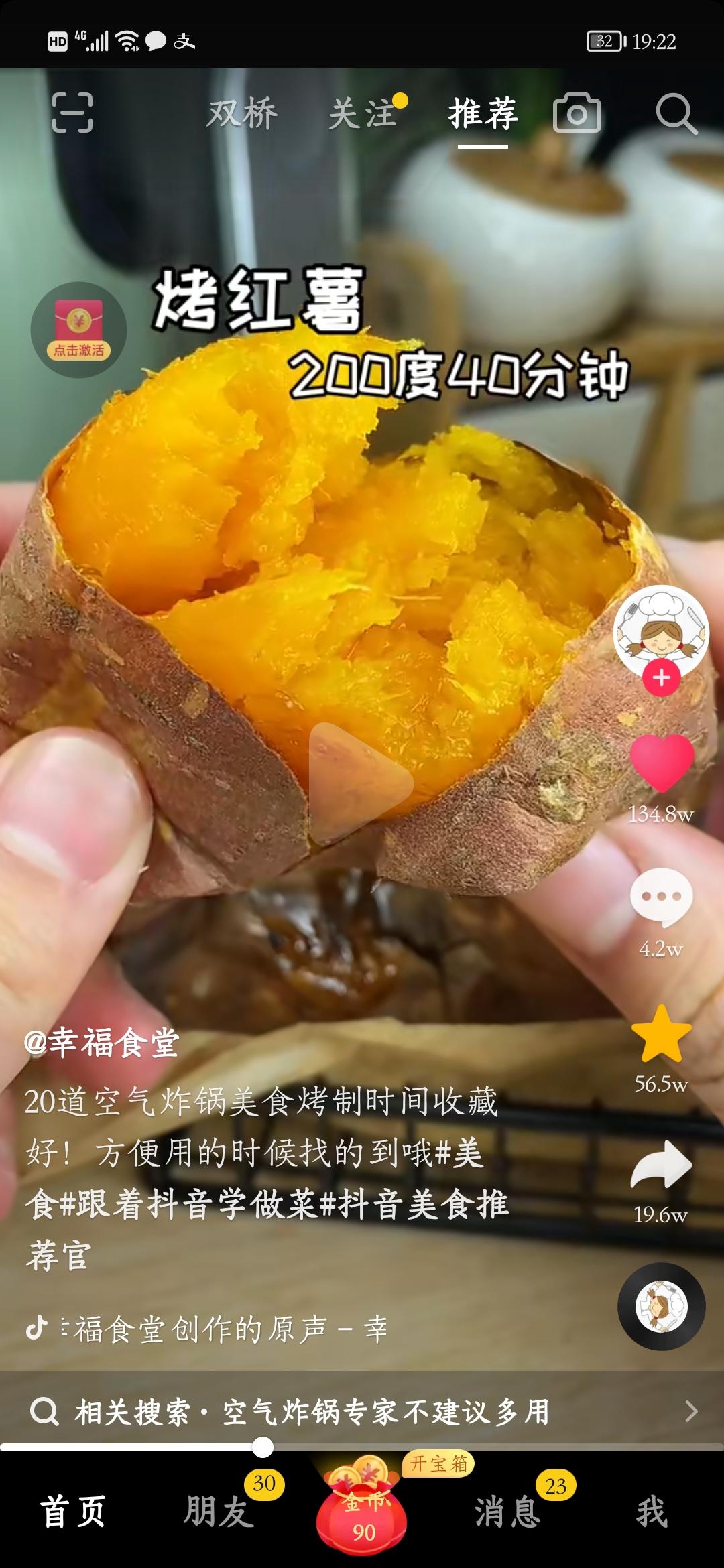
Task: Like the video with the heart icon
Action: (x=660, y=760)
